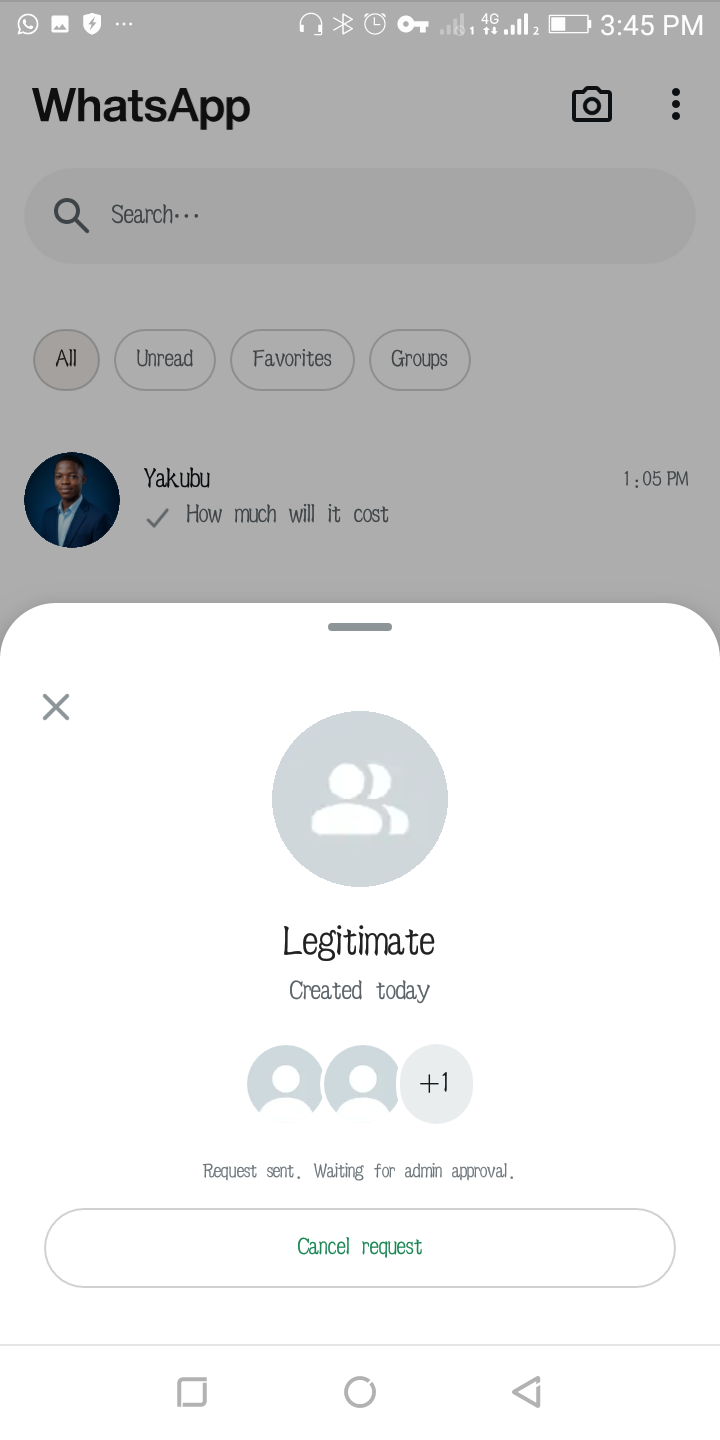Screen dimensions: 720x1440
Task: Open the overflow menu
Action: pos(676,104)
